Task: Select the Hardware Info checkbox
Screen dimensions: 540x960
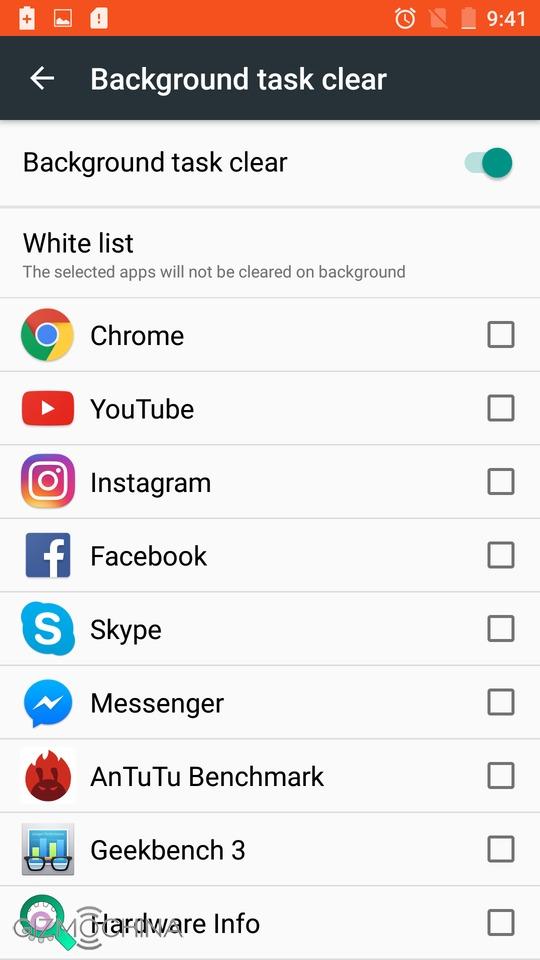Action: pyautogui.click(x=501, y=923)
